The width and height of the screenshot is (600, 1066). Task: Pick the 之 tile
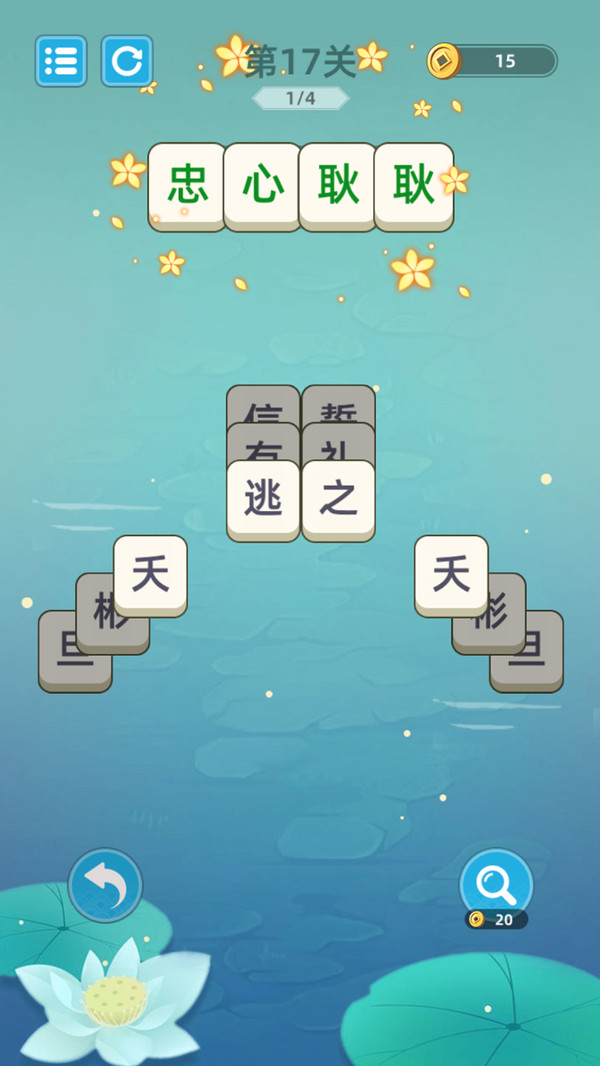338,500
